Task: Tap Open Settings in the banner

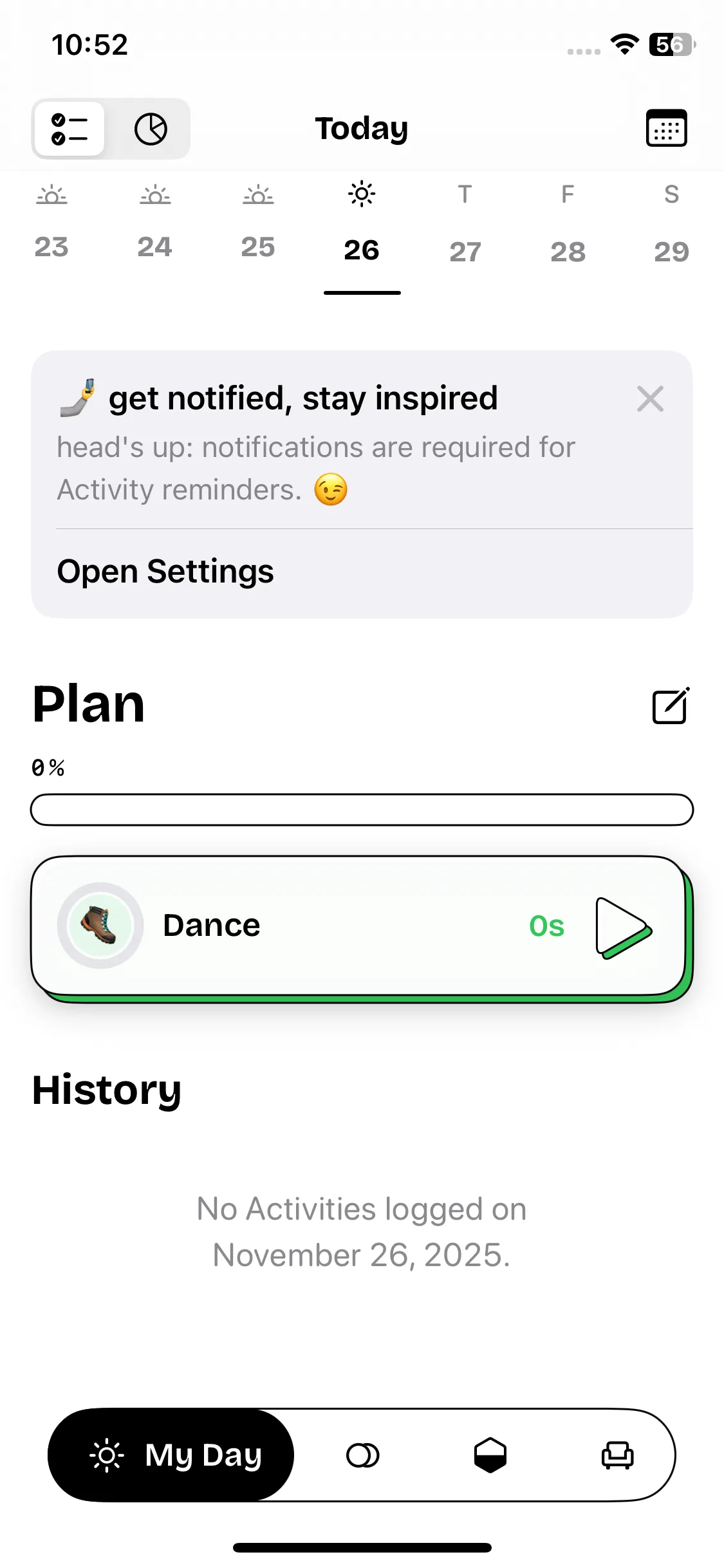Action: 165,572
